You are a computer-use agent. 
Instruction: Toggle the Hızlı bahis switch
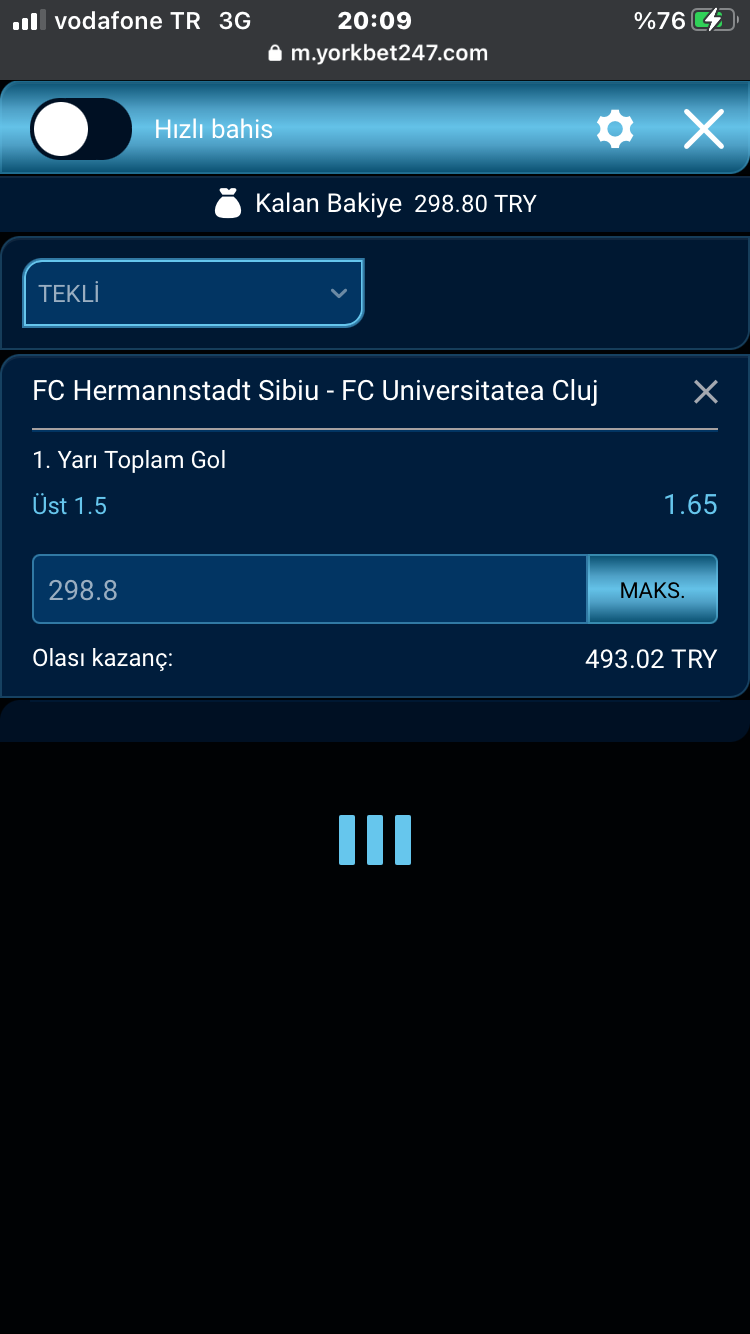pos(80,130)
